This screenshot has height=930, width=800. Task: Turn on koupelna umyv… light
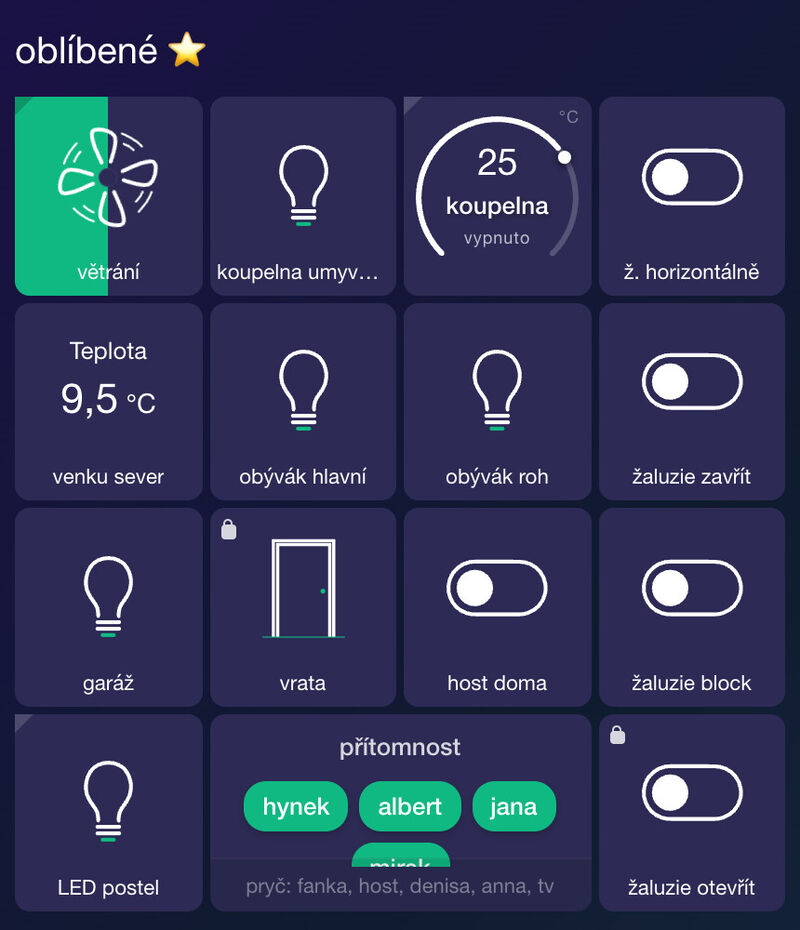303,196
